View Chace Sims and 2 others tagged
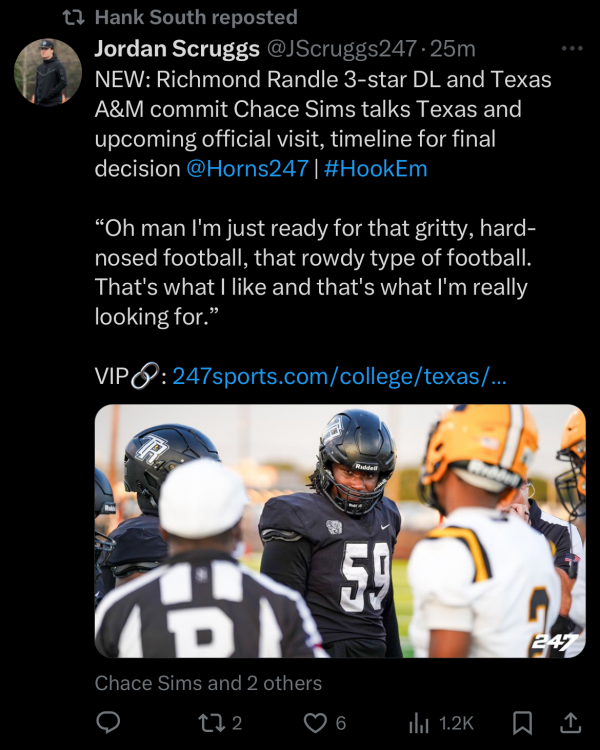 tap(208, 684)
